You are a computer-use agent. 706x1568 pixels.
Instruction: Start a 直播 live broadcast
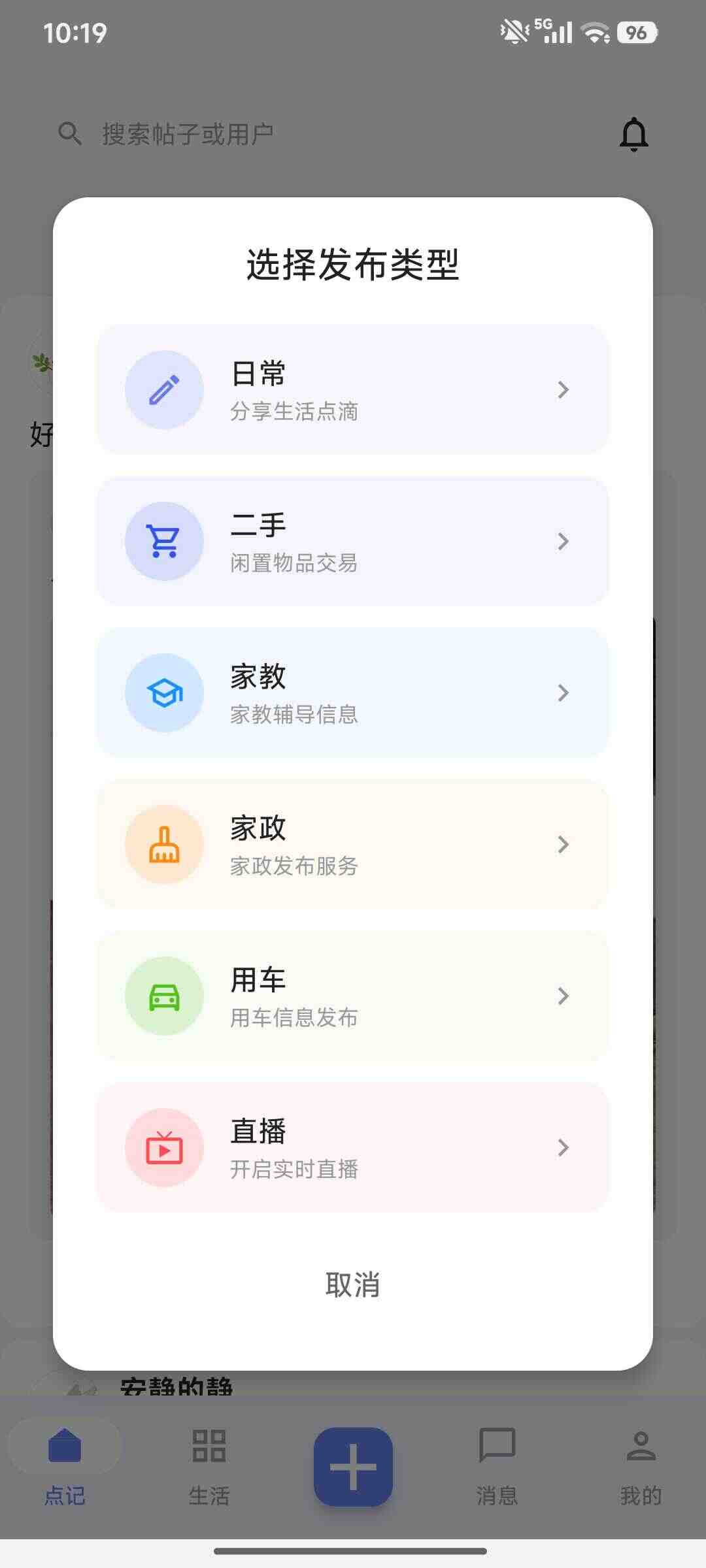tap(353, 1148)
